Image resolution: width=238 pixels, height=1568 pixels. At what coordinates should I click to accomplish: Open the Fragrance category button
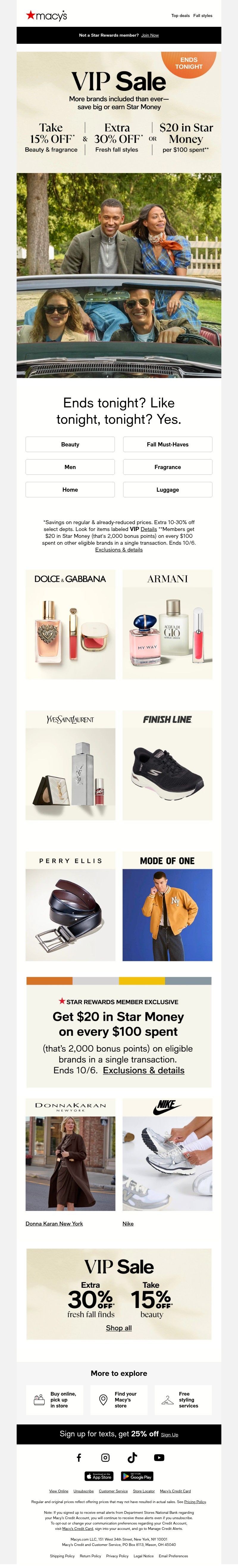(x=167, y=467)
